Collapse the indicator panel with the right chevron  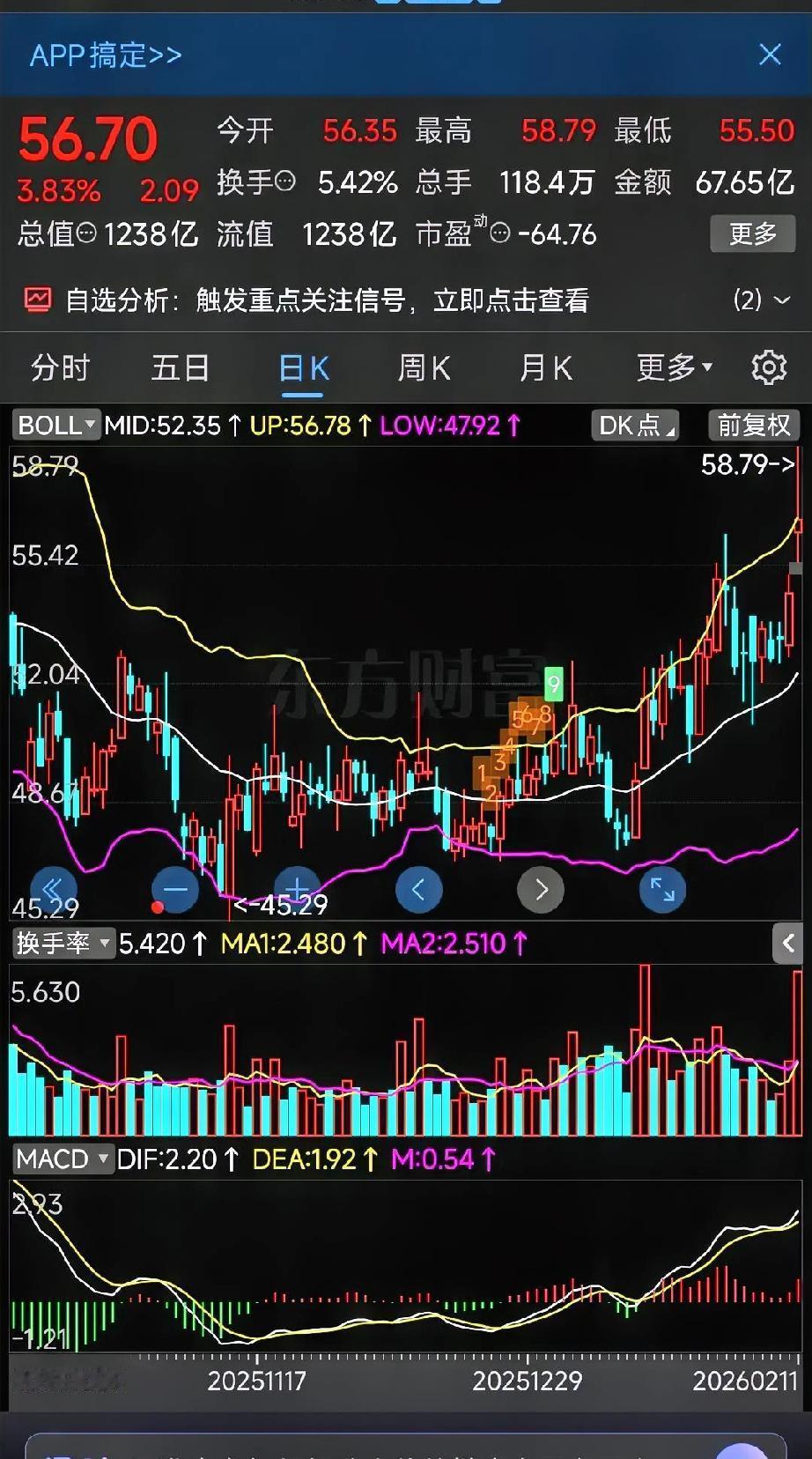coord(787,944)
